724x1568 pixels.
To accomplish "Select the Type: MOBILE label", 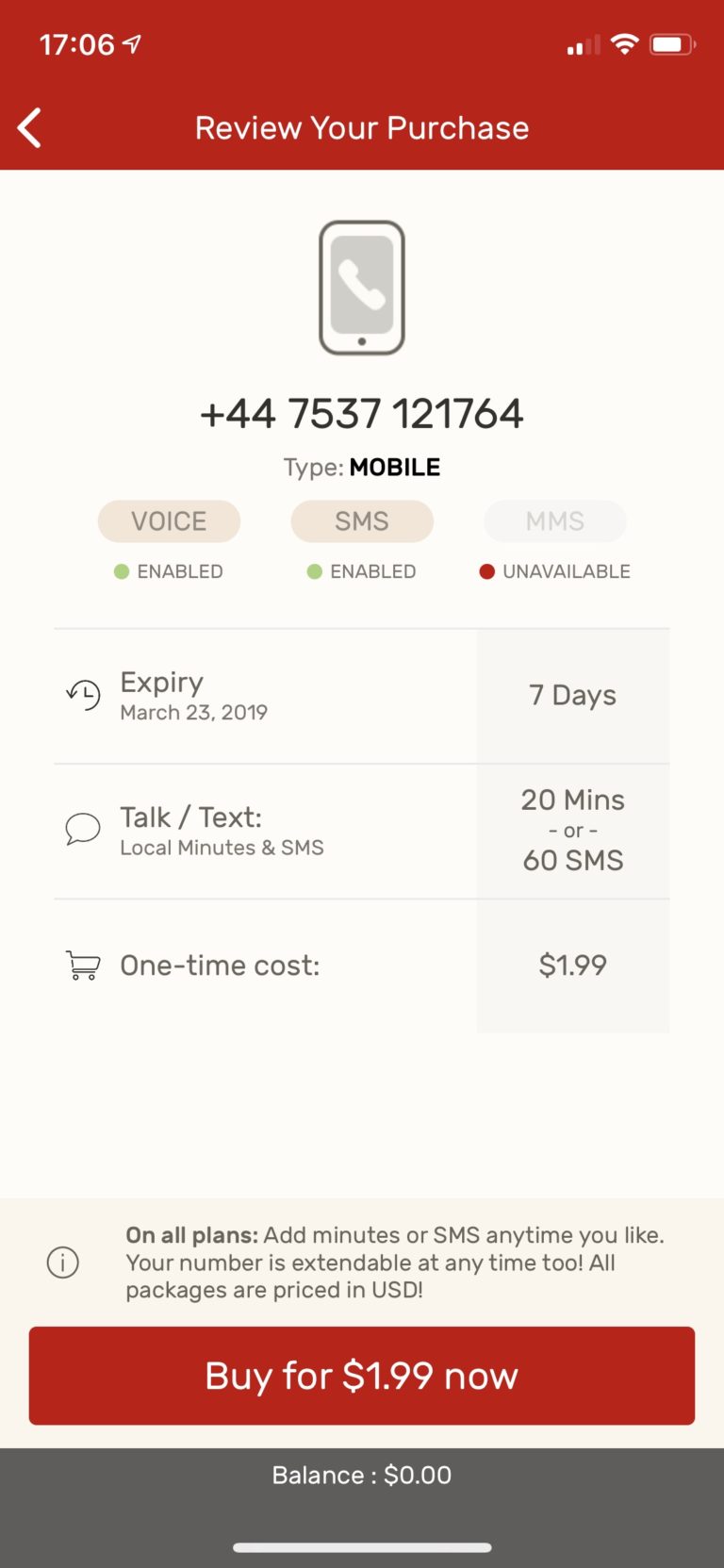I will point(362,467).
